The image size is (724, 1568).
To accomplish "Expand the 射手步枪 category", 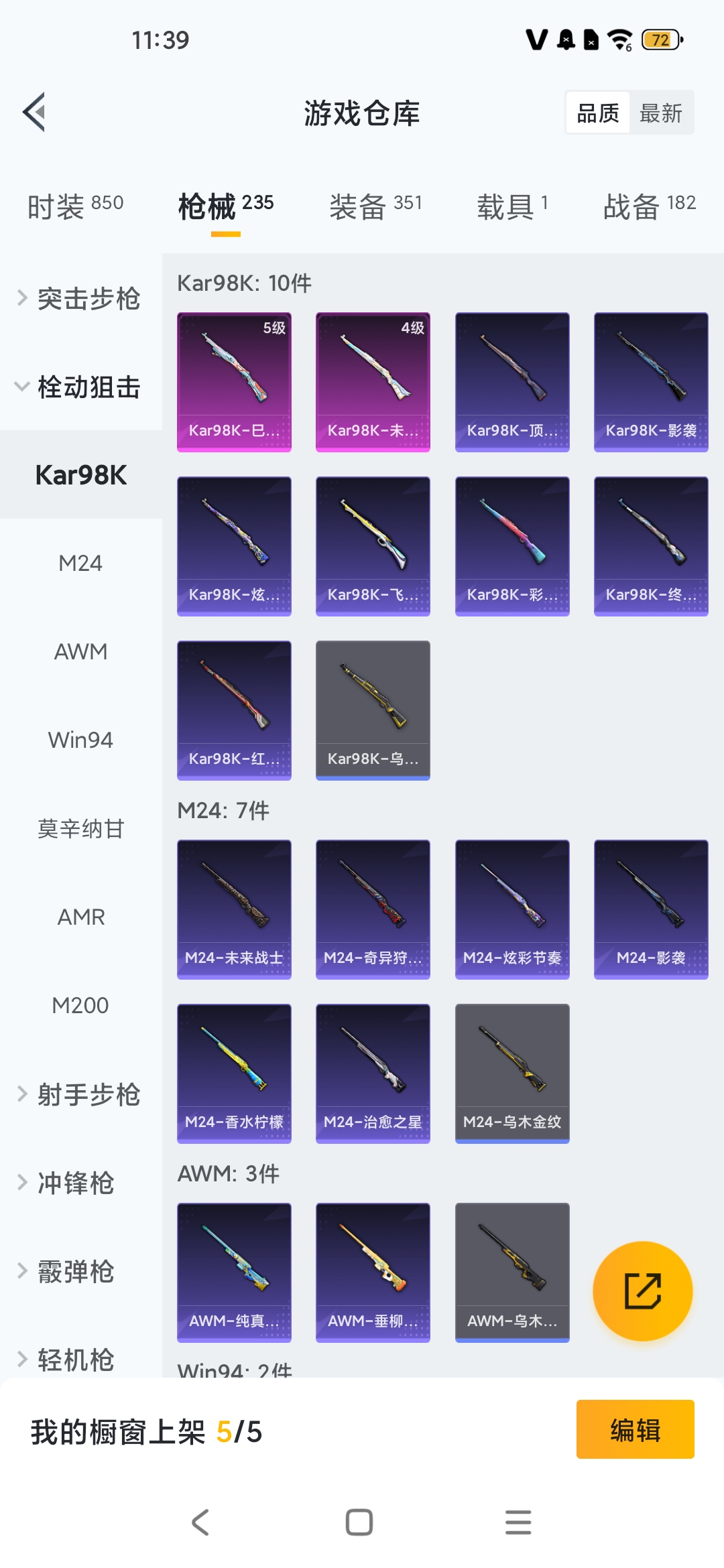I will pos(80,1094).
